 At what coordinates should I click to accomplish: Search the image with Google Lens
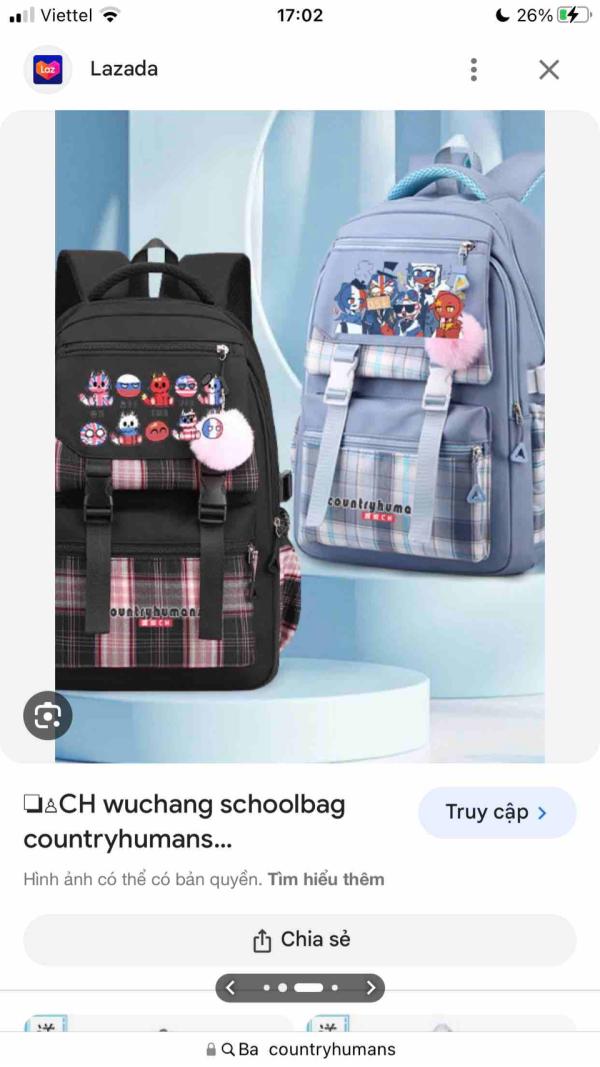(x=48, y=715)
